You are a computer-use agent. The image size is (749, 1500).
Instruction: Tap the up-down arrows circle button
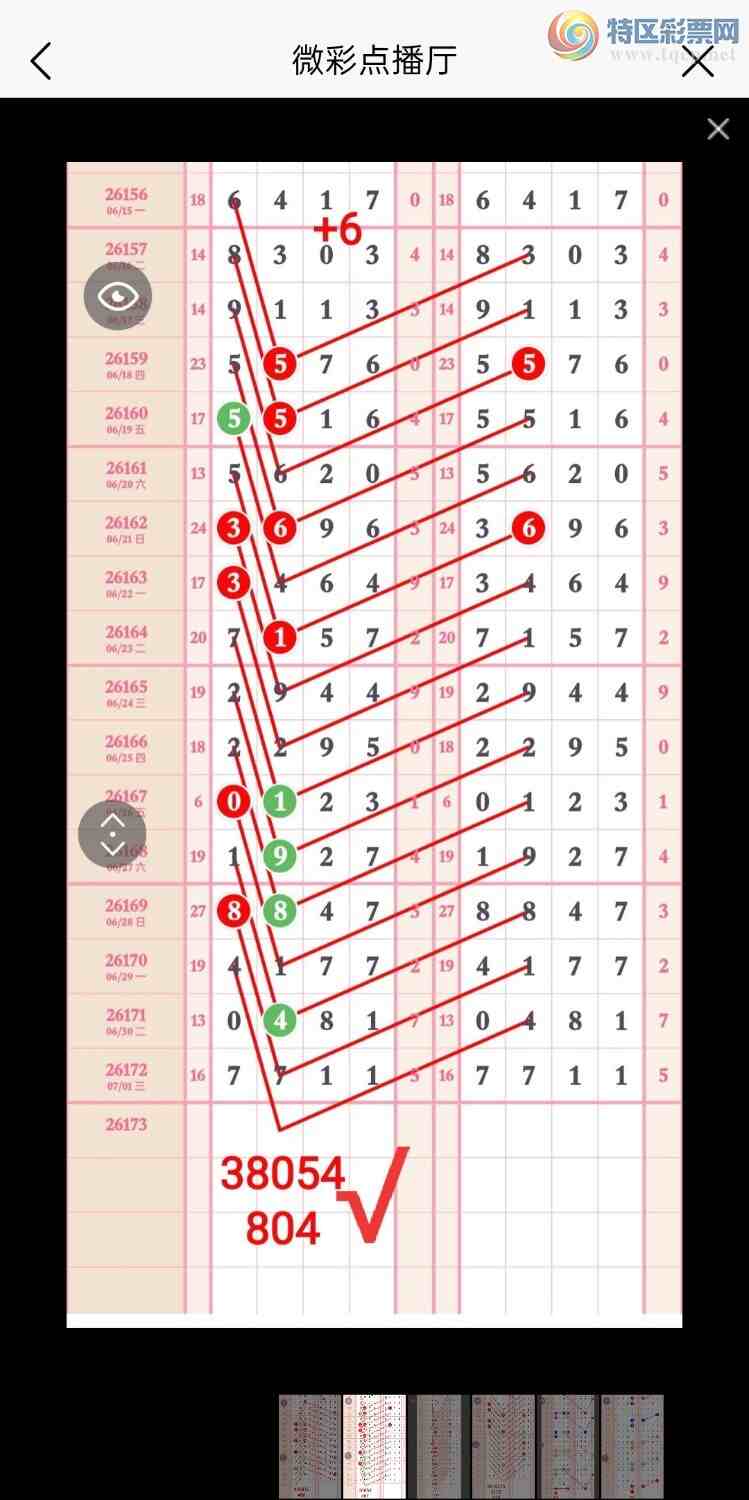pyautogui.click(x=112, y=834)
